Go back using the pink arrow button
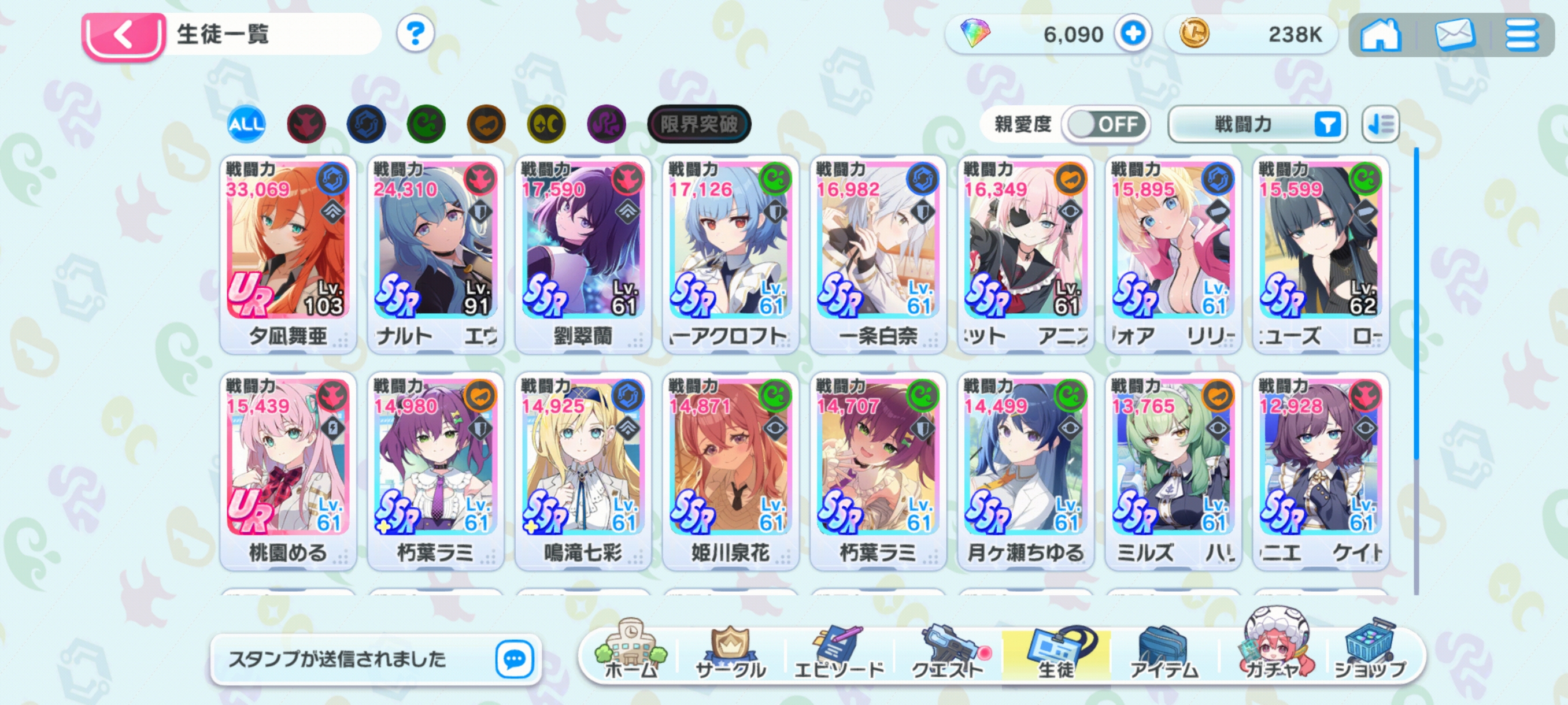The height and width of the screenshot is (705, 1568). coord(124,35)
